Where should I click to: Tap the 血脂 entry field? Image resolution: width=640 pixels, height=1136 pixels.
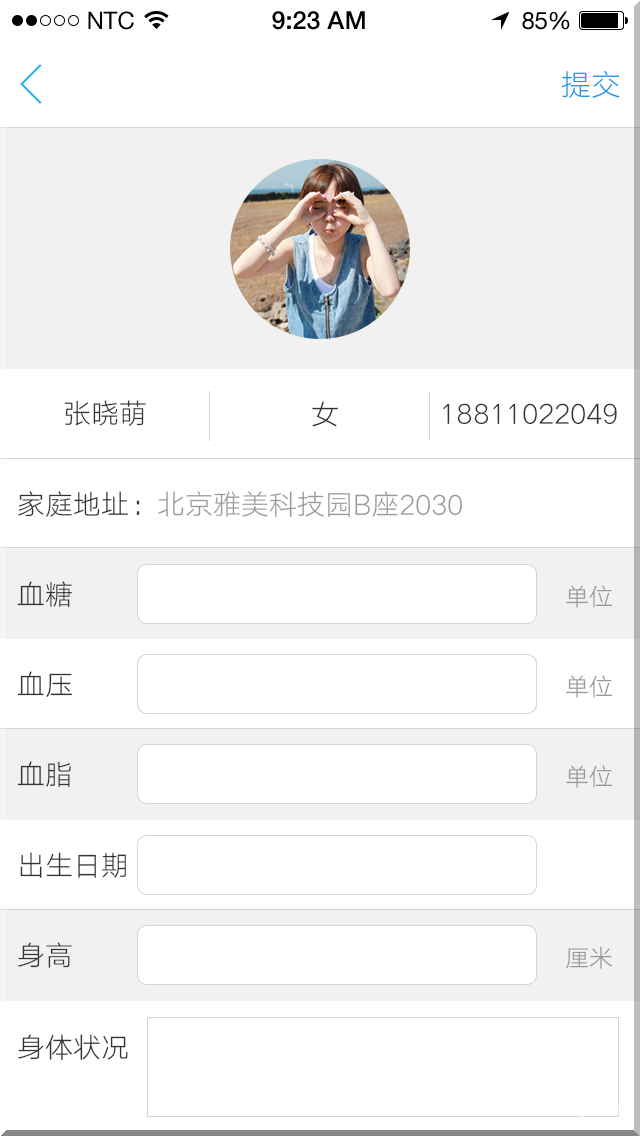coord(337,774)
